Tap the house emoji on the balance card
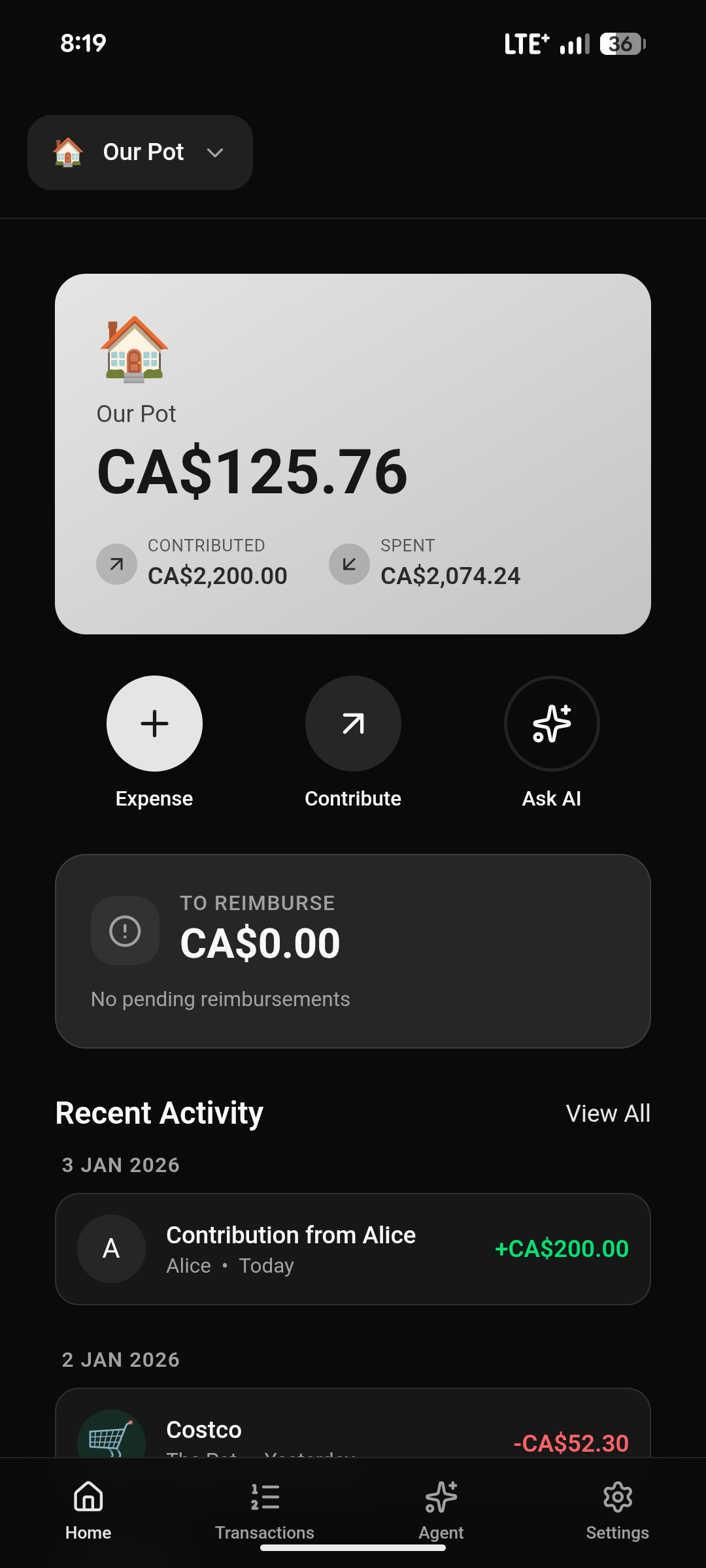The image size is (706, 1568). click(x=133, y=350)
